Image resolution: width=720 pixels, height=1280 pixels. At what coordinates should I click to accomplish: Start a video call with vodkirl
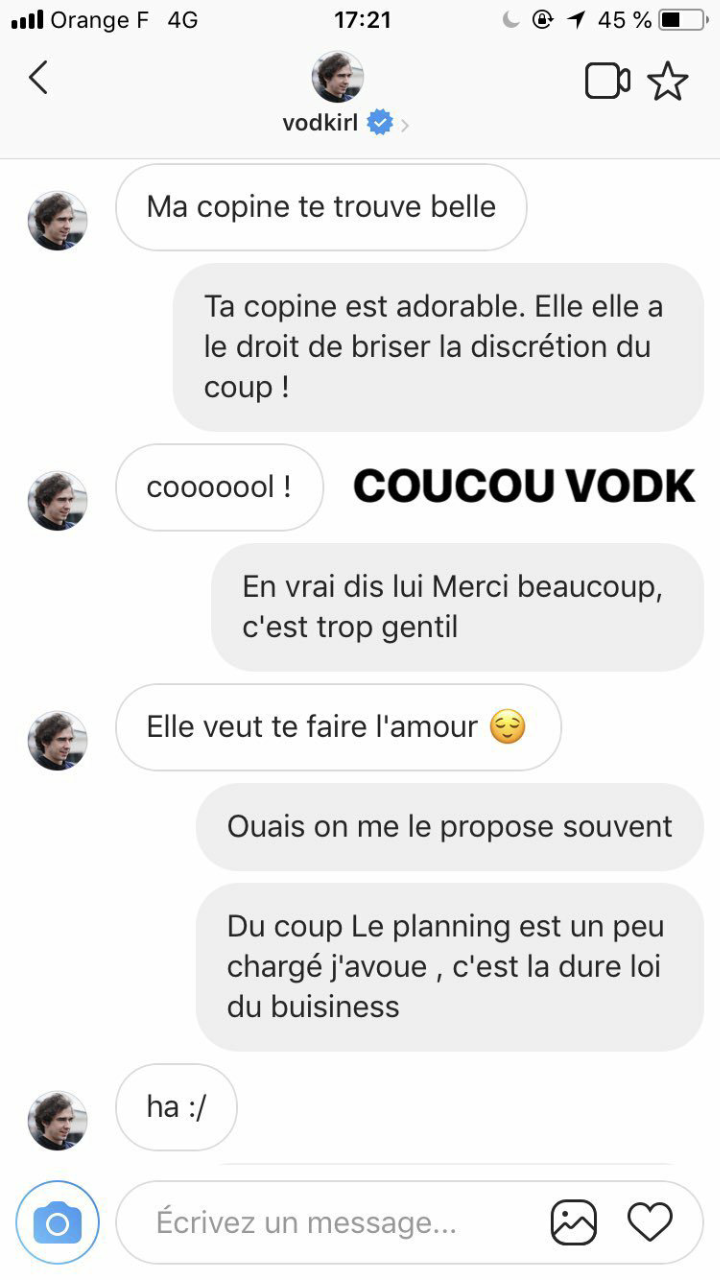[607, 81]
